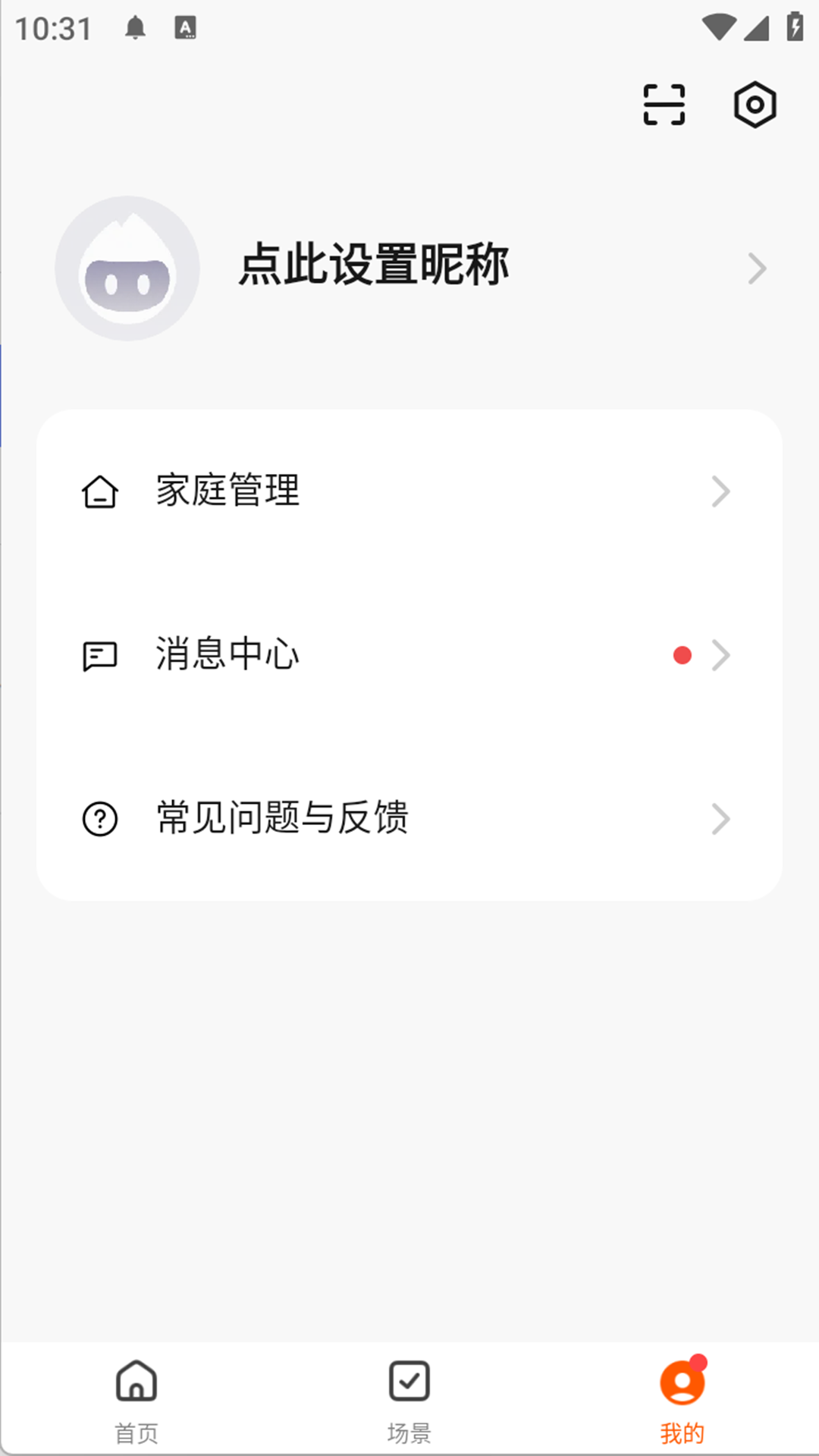Screen dimensions: 819x1456
Task: Select the home icon beside 家庭管理
Action: [x=99, y=491]
